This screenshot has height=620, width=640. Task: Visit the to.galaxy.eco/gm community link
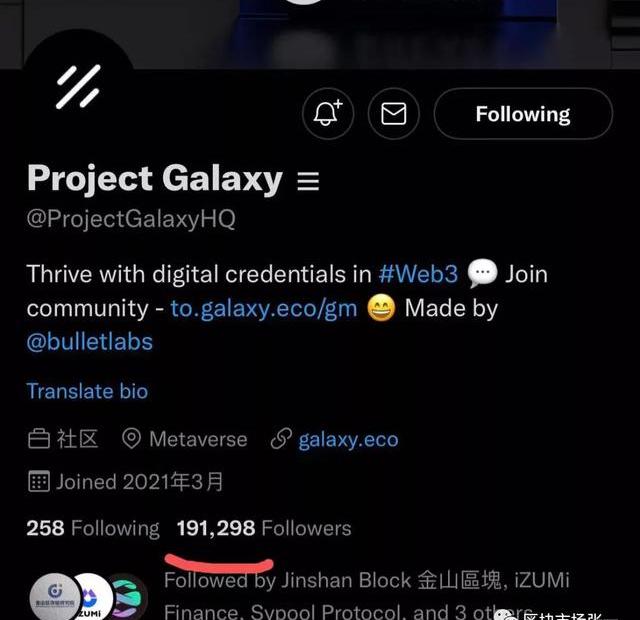tap(263, 308)
